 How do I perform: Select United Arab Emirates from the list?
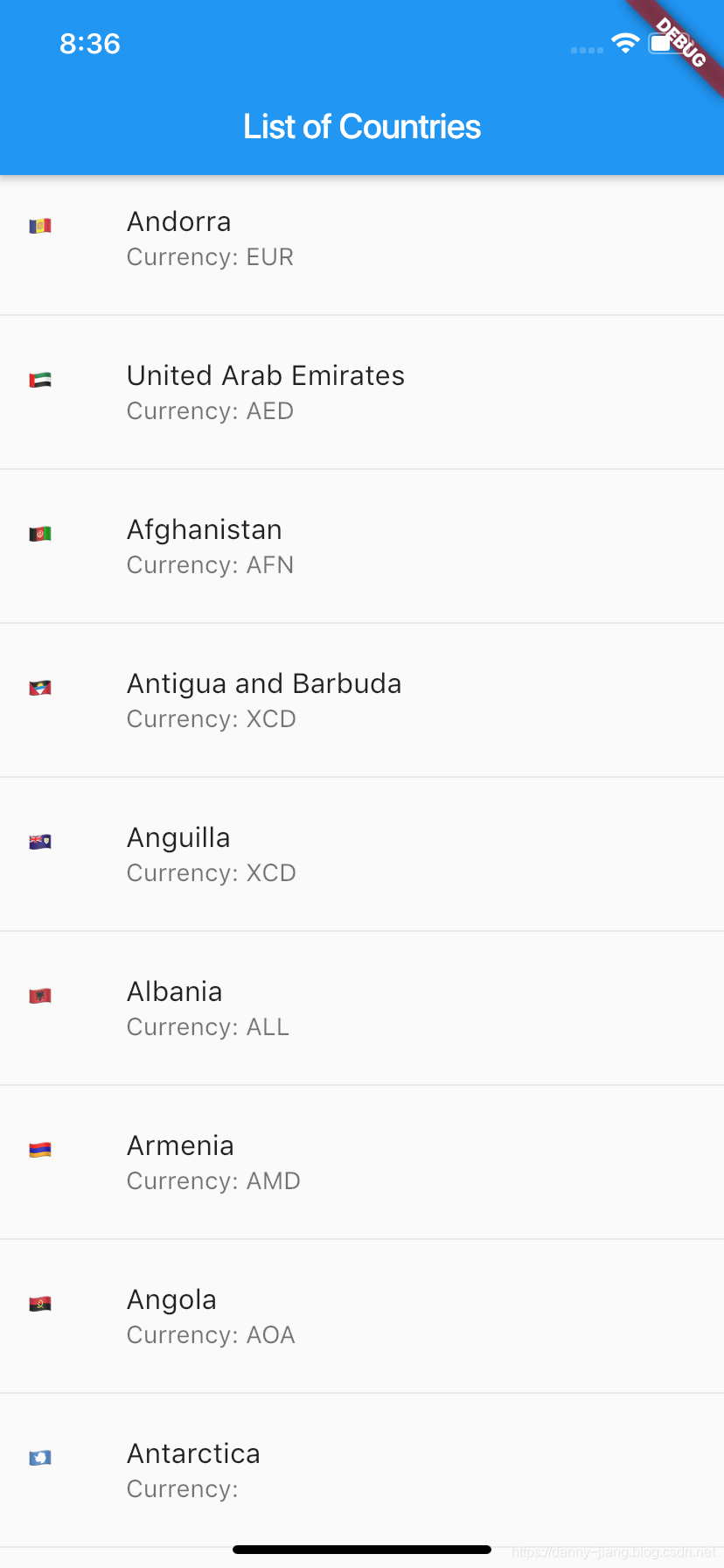click(362, 393)
